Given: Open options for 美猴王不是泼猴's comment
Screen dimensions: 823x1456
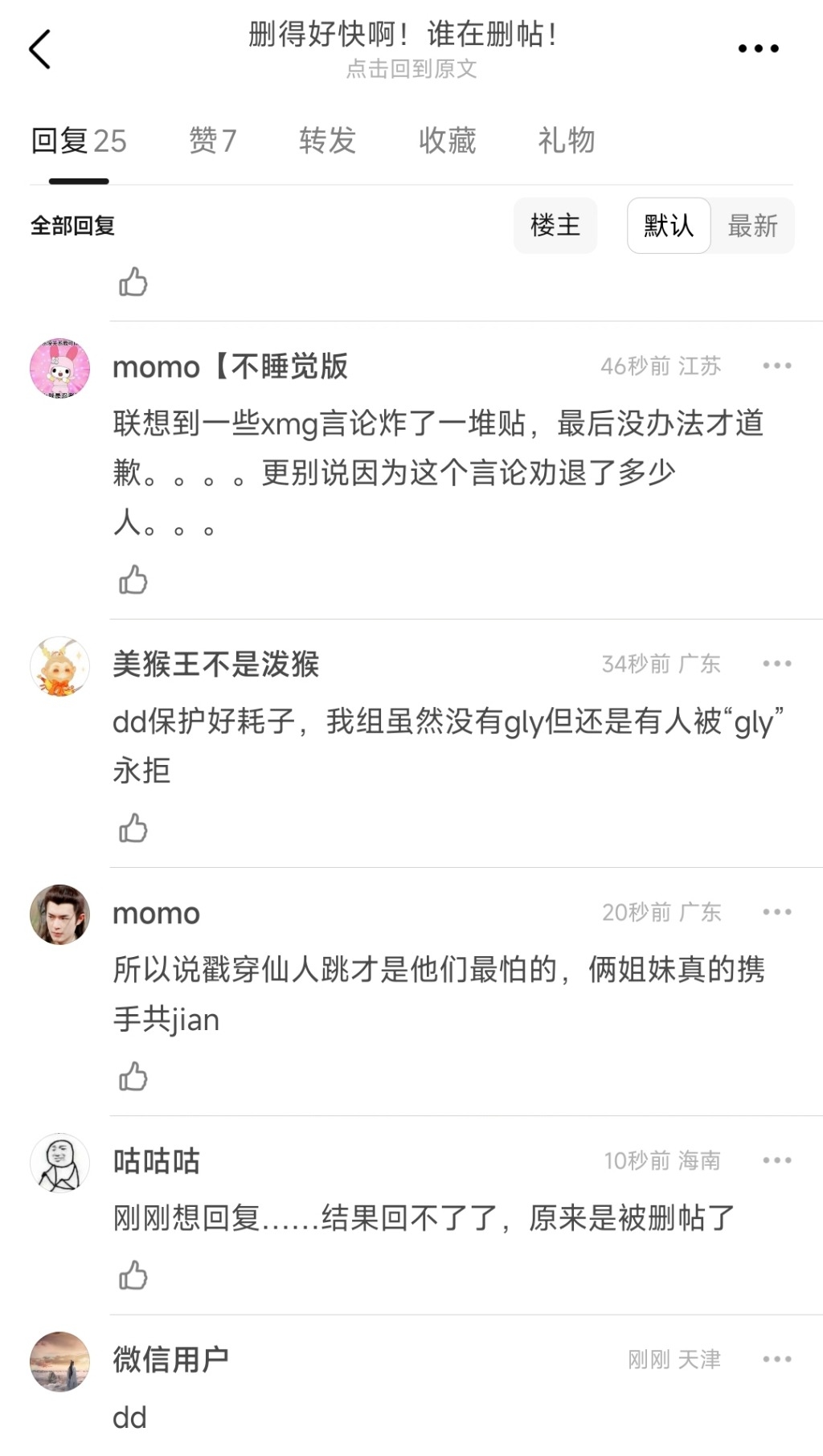Looking at the screenshot, I should click(776, 663).
